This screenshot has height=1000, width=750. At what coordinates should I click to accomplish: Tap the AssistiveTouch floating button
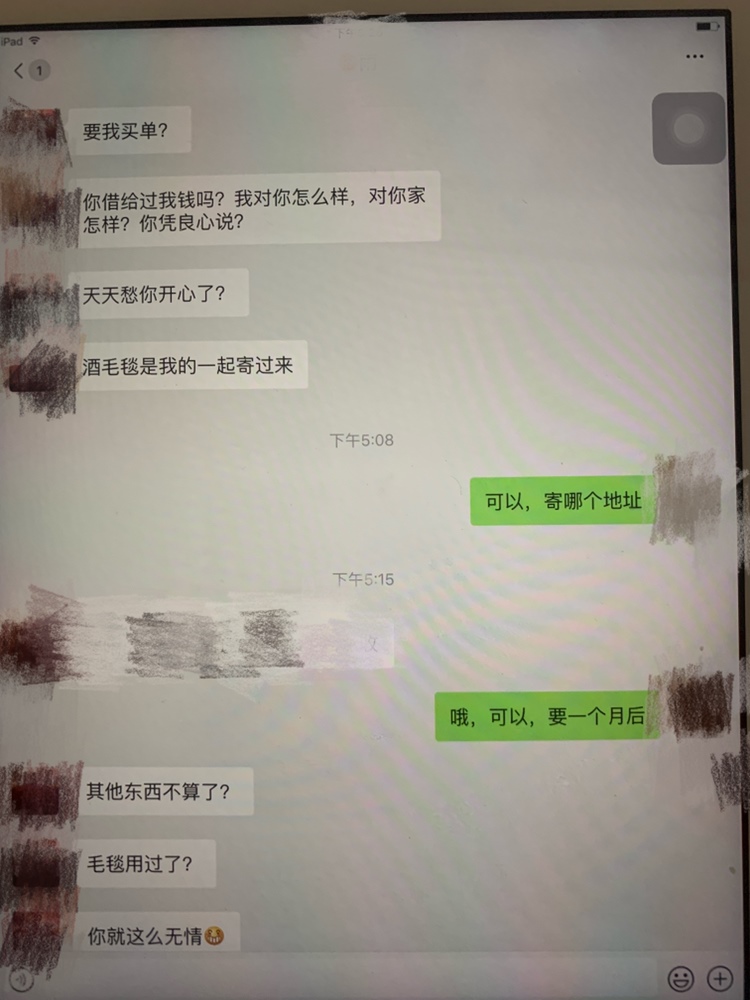[x=689, y=128]
